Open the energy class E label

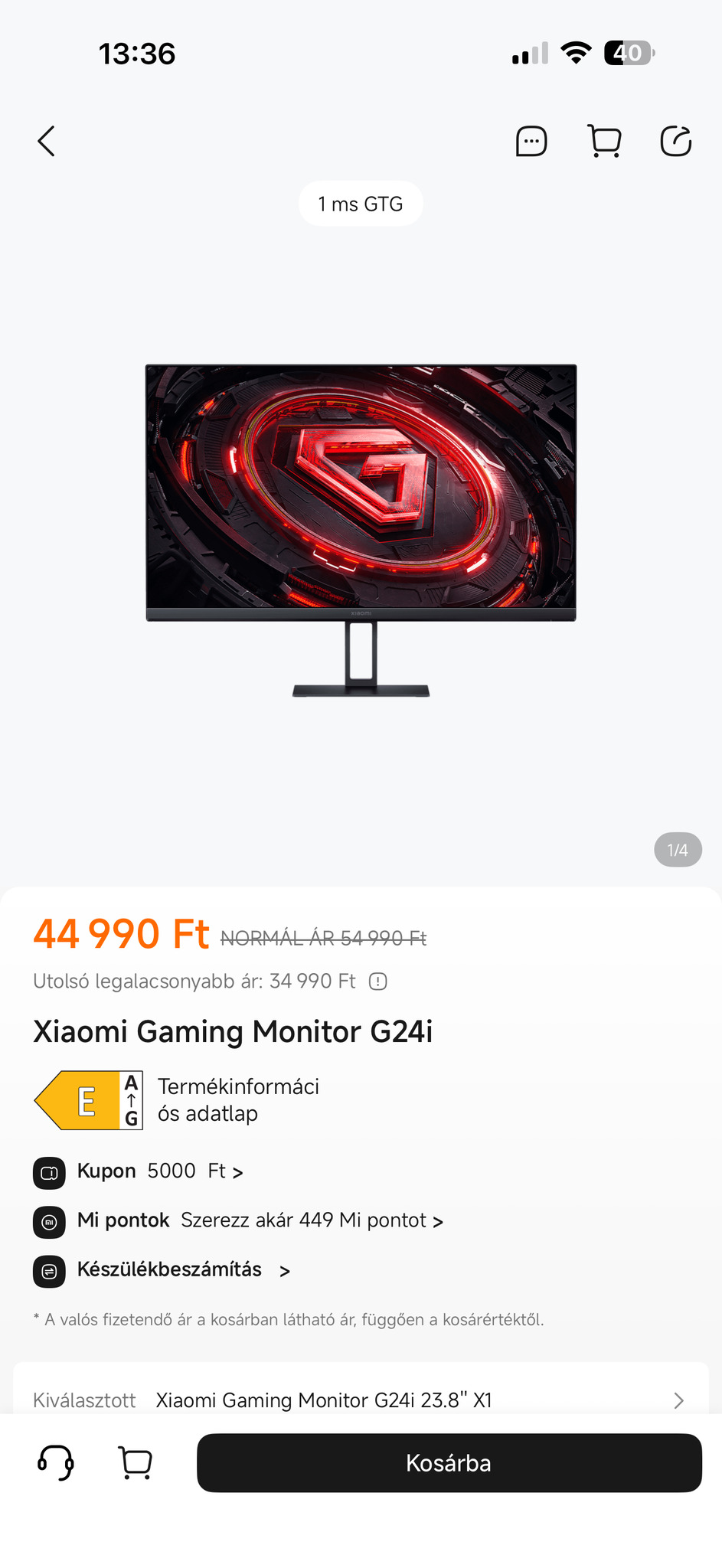(x=89, y=1100)
